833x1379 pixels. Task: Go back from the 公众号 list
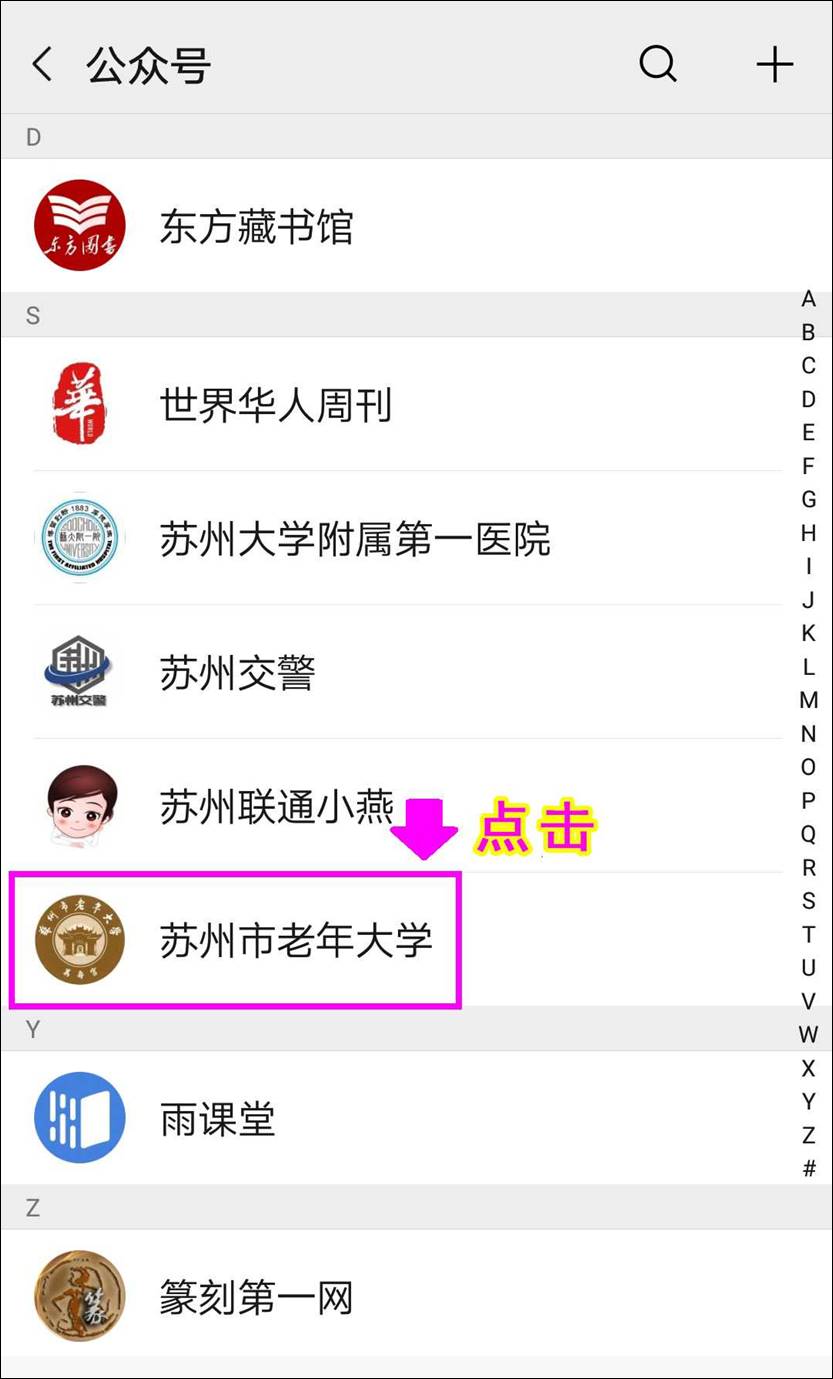click(42, 66)
